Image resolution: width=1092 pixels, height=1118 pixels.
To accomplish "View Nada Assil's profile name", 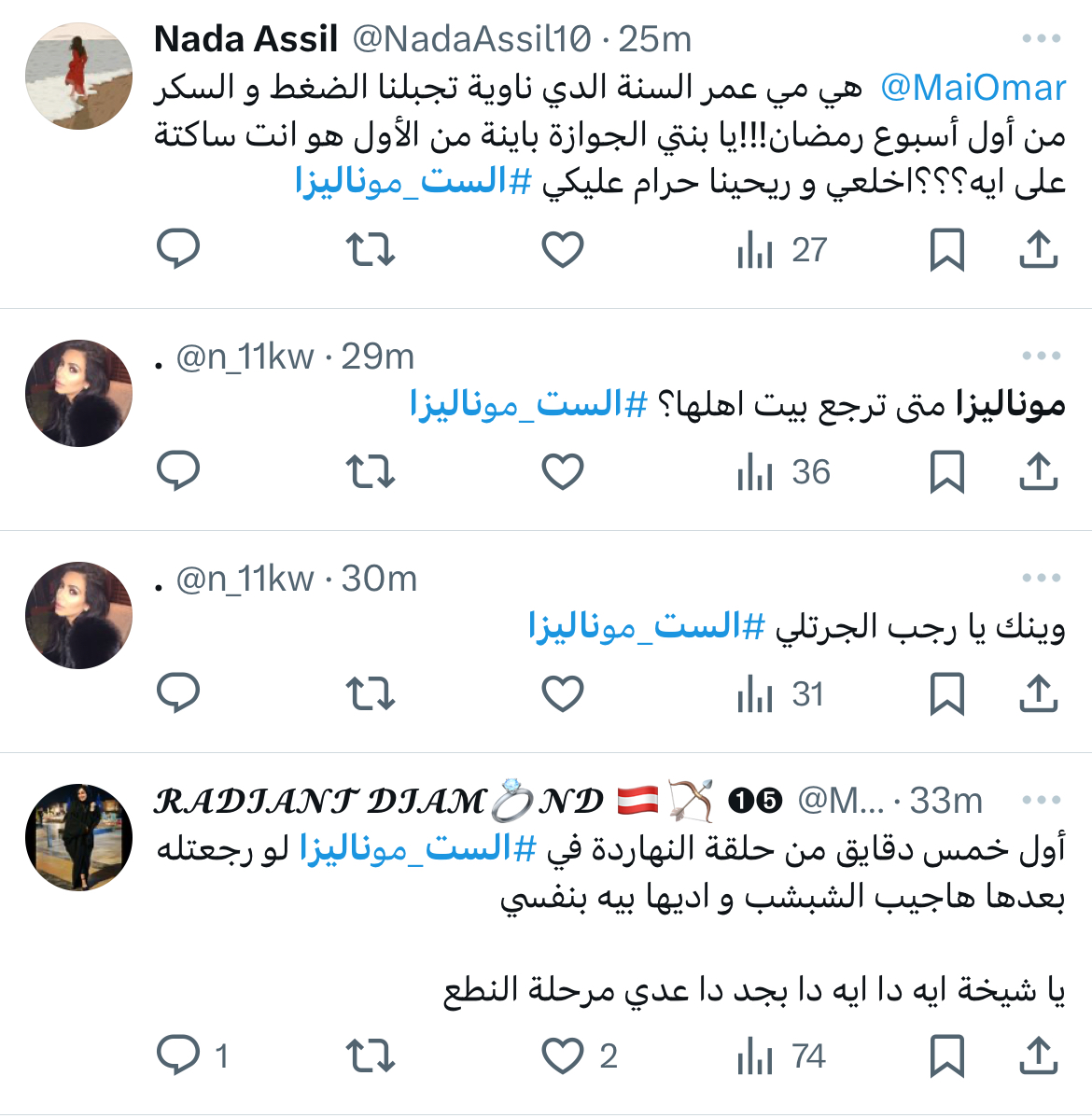I will tap(247, 38).
